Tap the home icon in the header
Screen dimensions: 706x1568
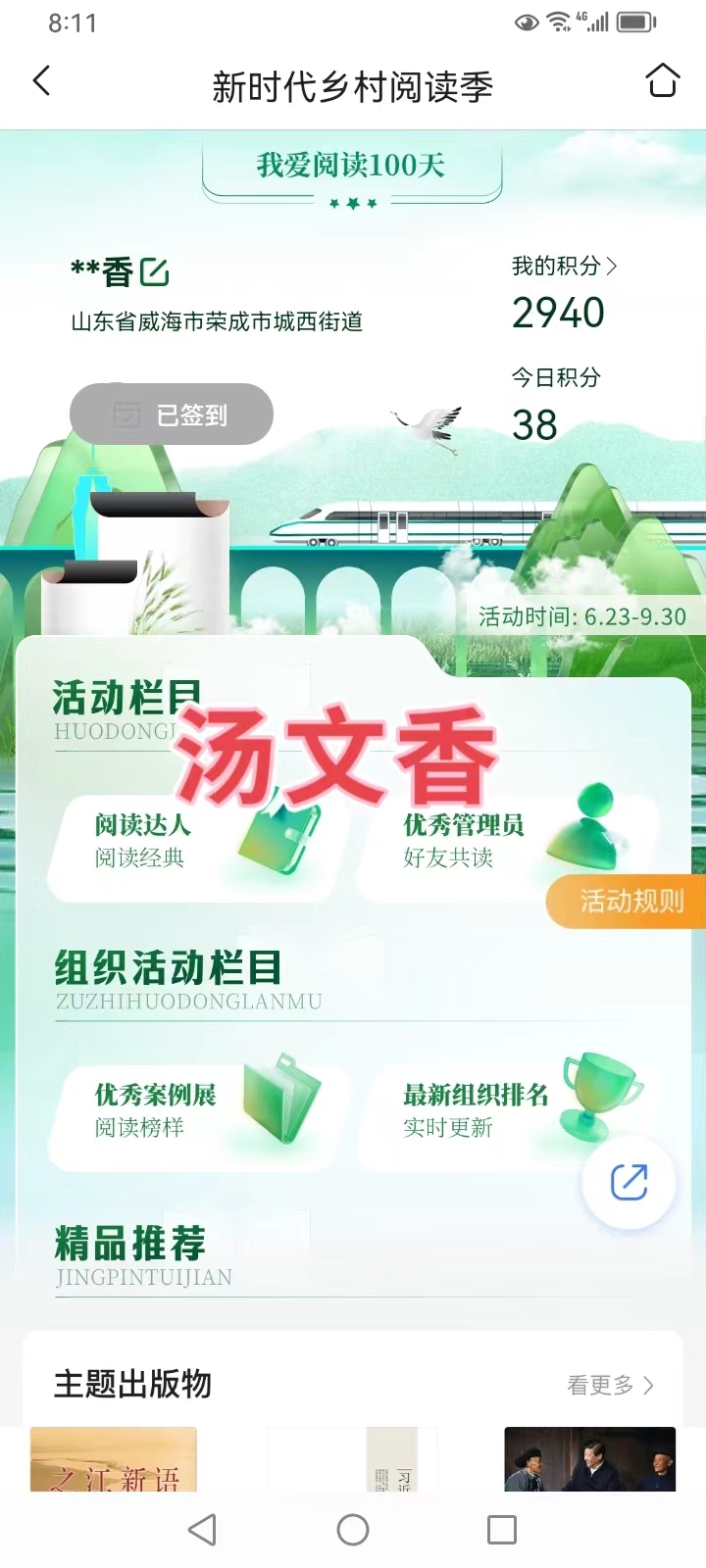(663, 81)
